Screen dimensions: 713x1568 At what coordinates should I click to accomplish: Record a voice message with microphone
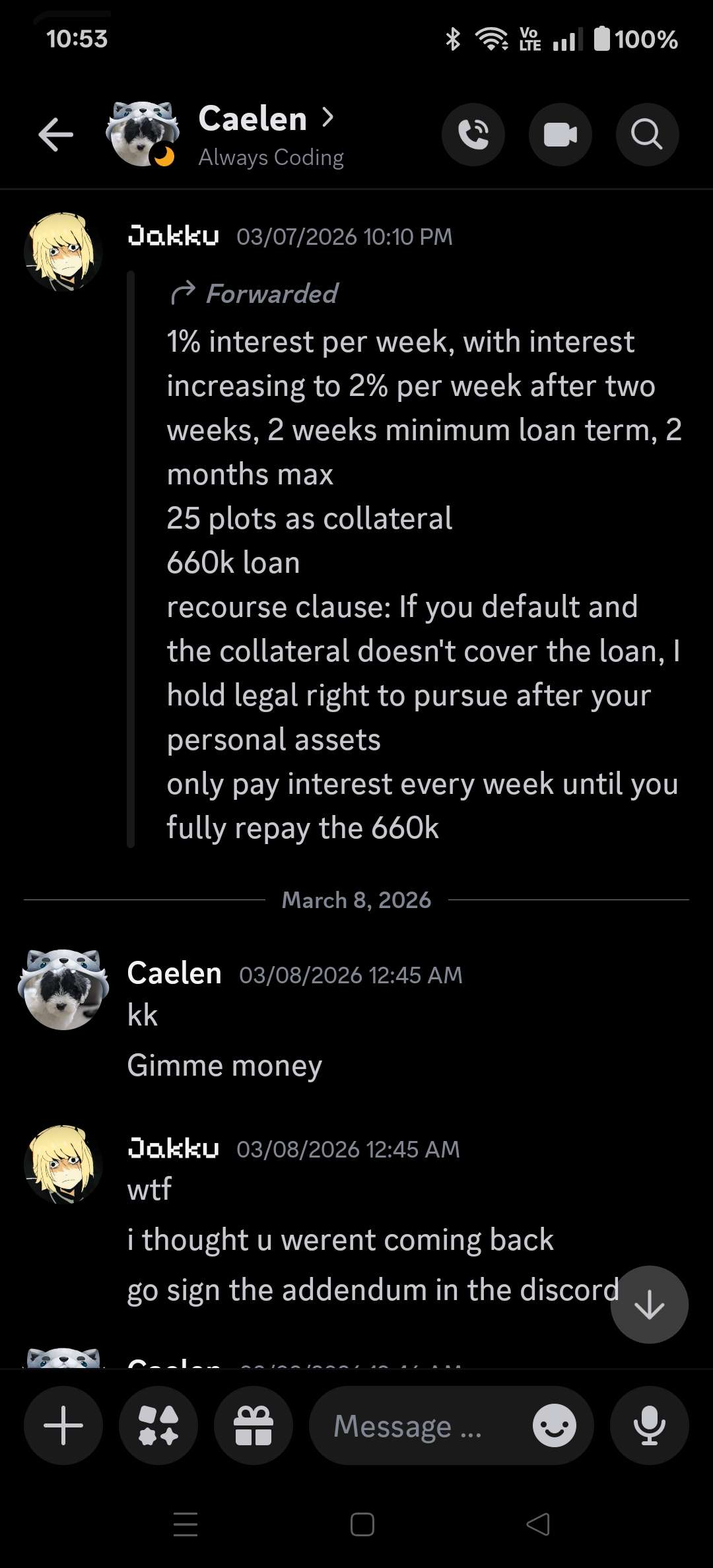pyautogui.click(x=649, y=1425)
